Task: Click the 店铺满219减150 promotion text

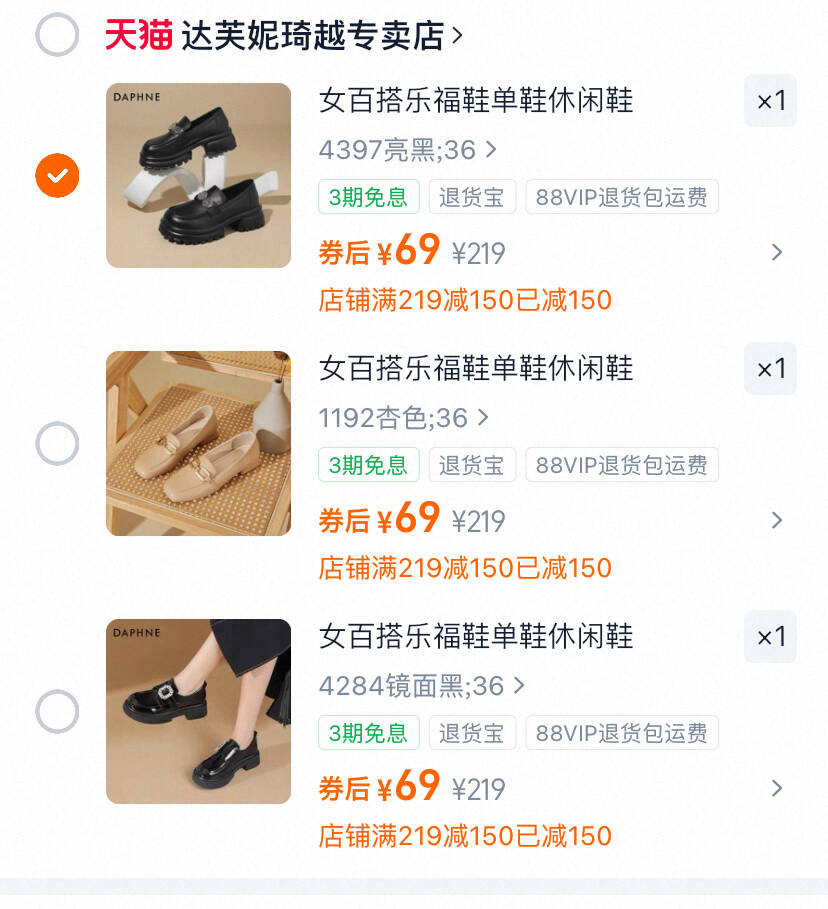Action: point(465,299)
